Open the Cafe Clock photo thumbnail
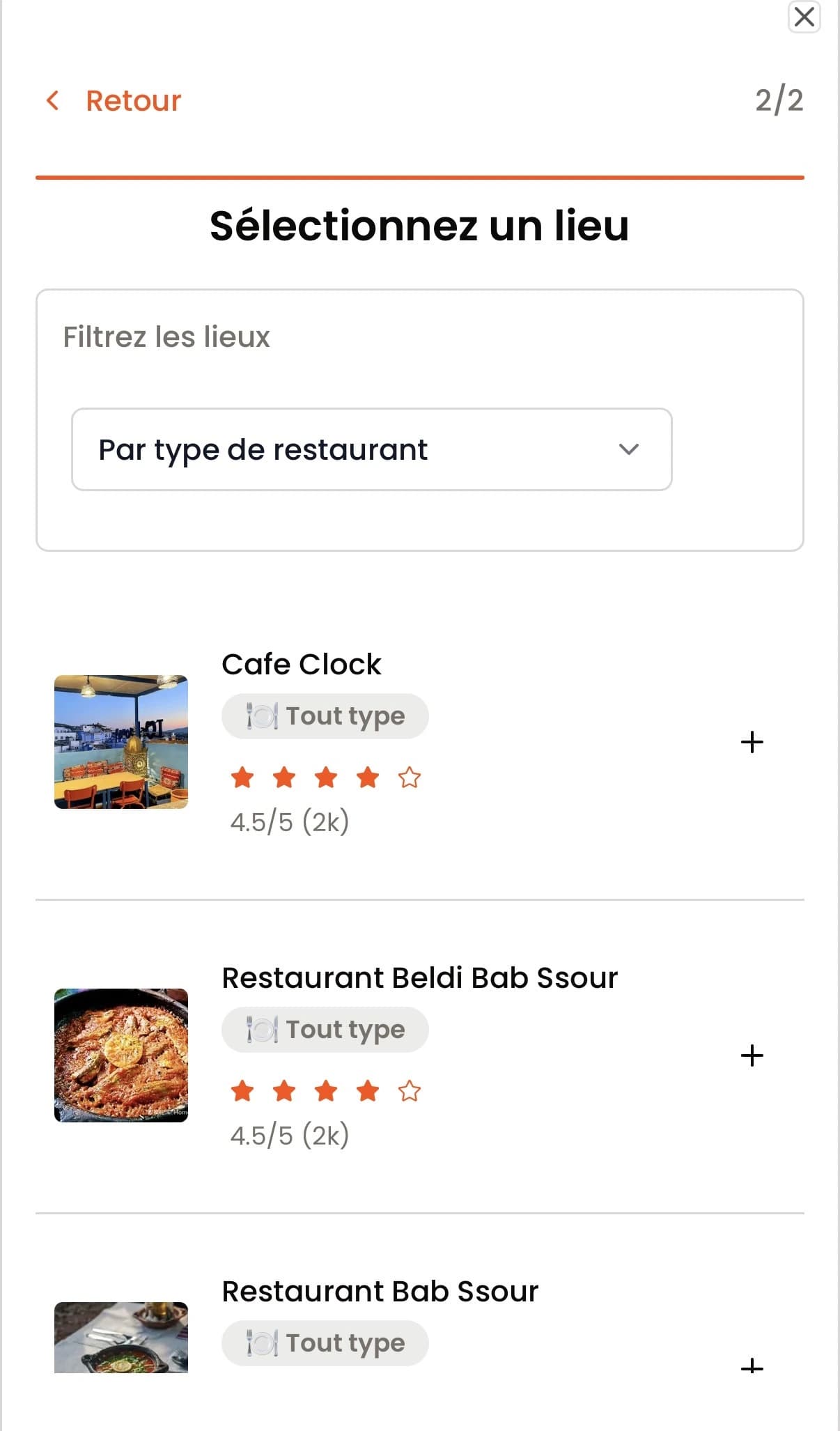 coord(120,742)
